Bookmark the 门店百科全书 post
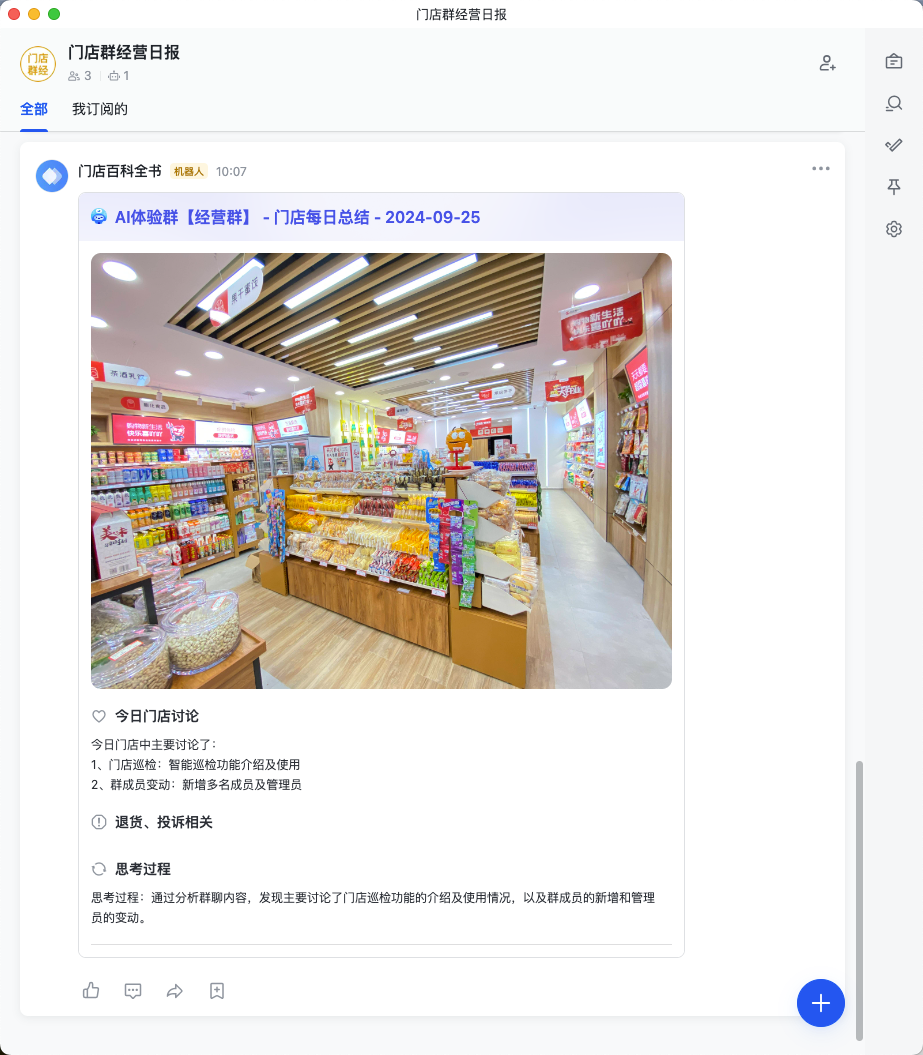Image resolution: width=923 pixels, height=1055 pixels. click(217, 991)
